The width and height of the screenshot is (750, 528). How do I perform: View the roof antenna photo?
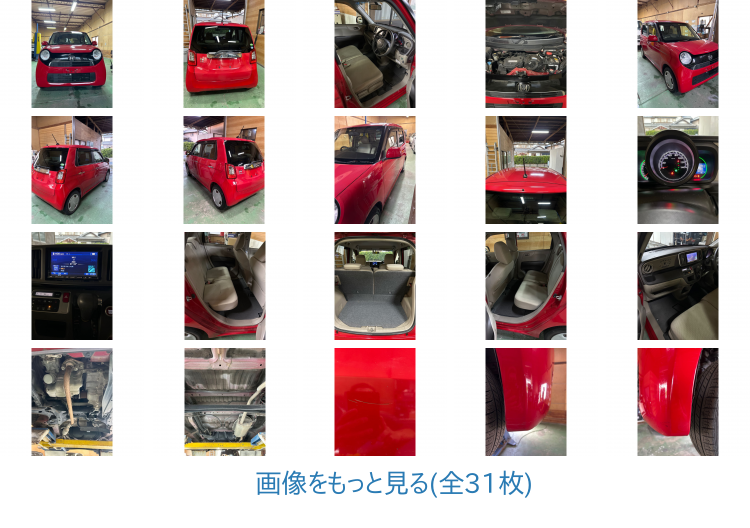pos(526,170)
